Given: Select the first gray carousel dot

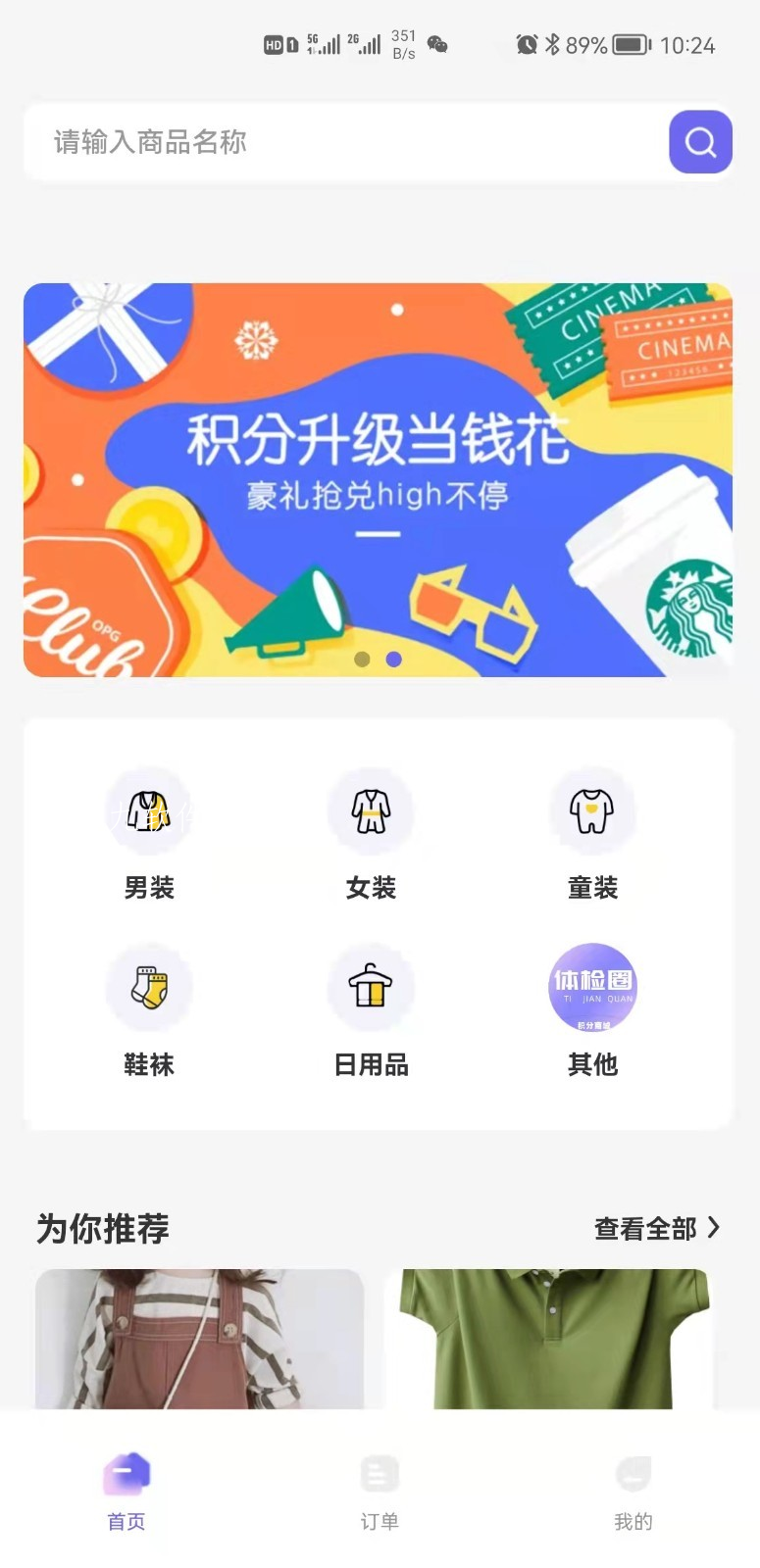Looking at the screenshot, I should click(363, 660).
